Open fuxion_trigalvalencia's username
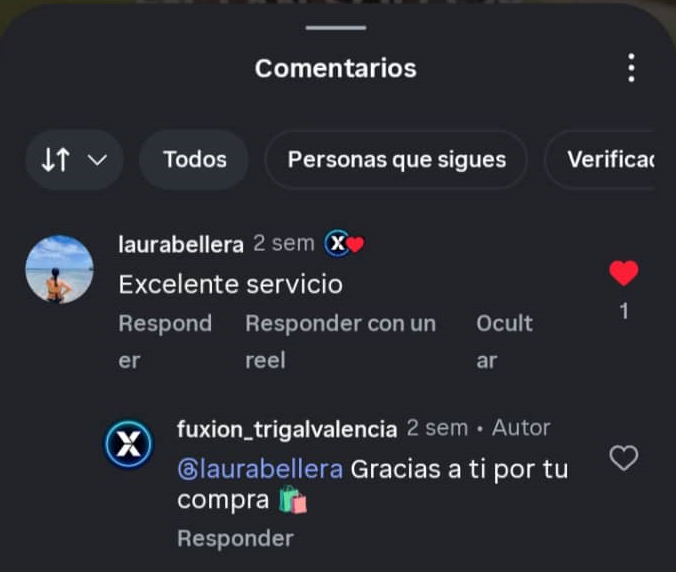The height and width of the screenshot is (572, 676). (x=286, y=429)
